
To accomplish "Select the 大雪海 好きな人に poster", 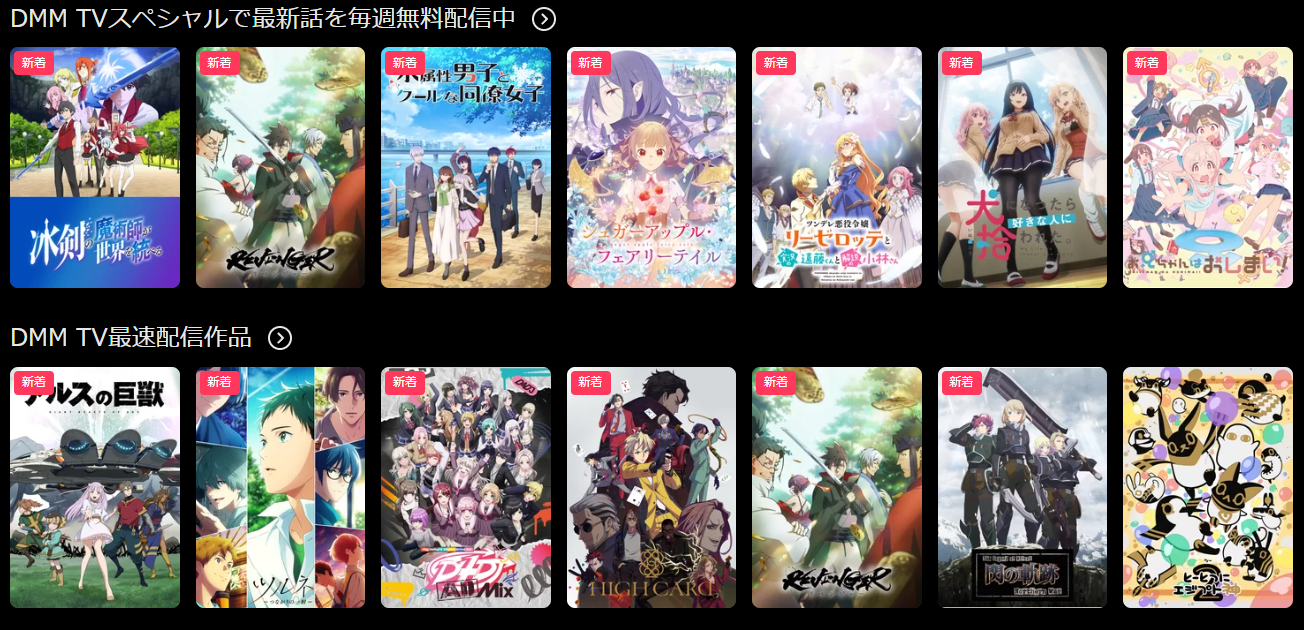I will (1022, 168).
